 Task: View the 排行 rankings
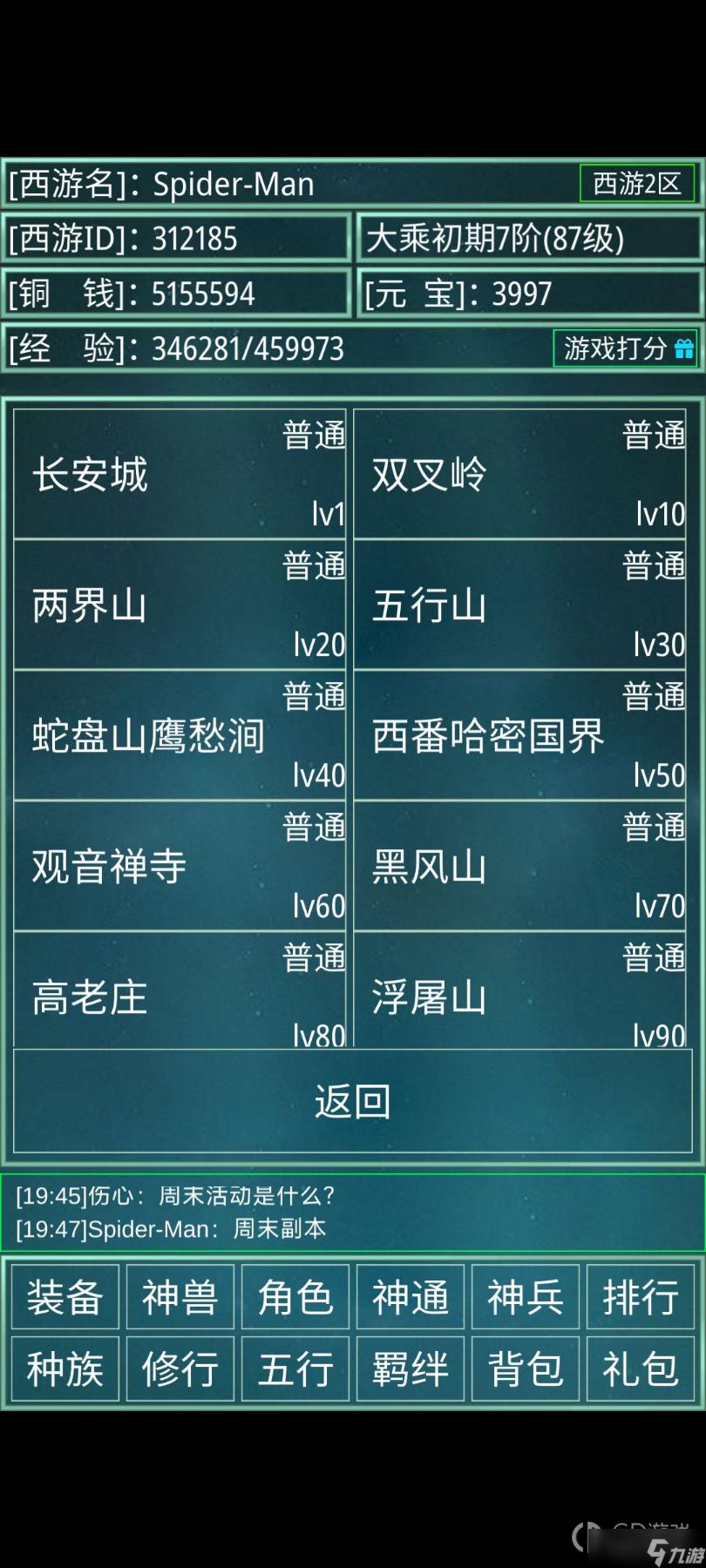[x=640, y=1297]
